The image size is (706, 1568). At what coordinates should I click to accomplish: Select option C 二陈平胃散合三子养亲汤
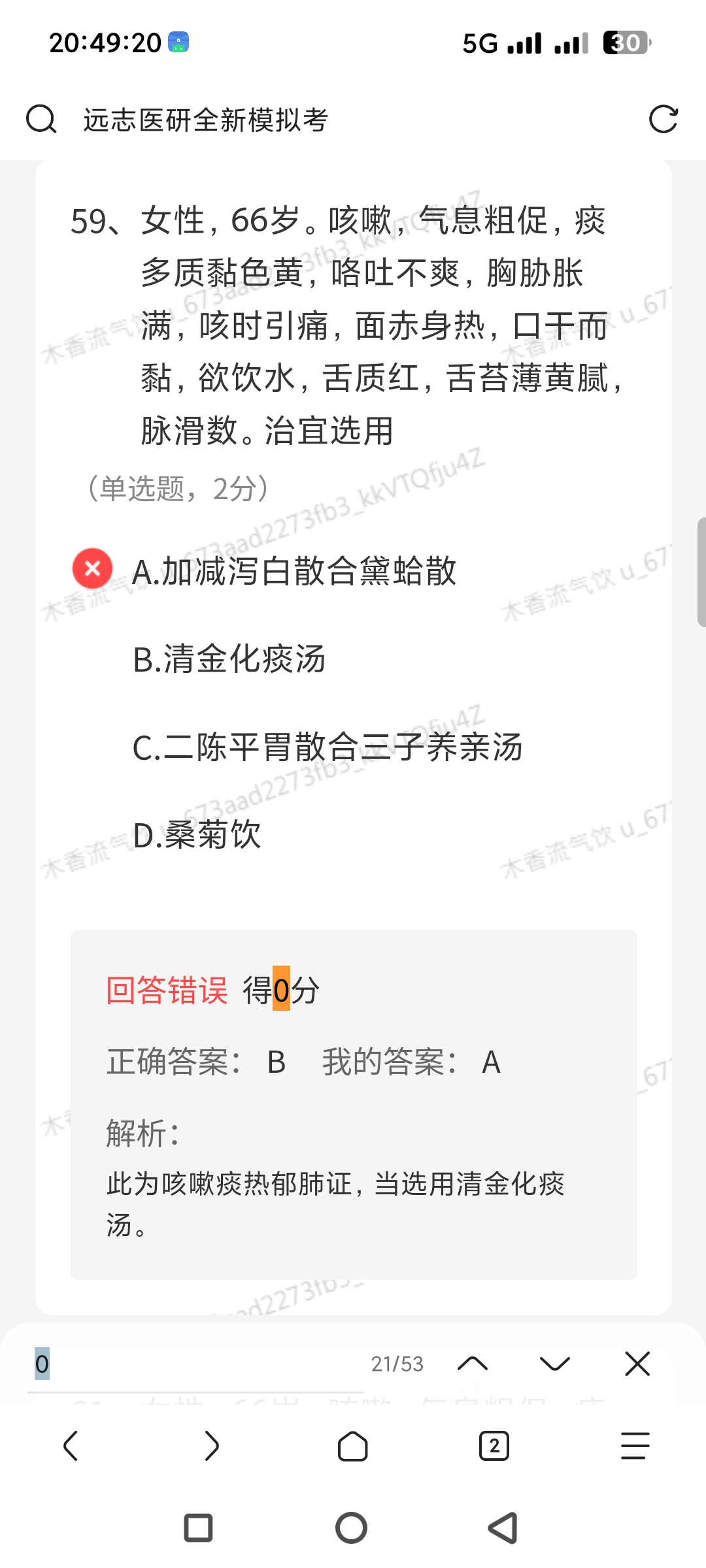click(327, 747)
